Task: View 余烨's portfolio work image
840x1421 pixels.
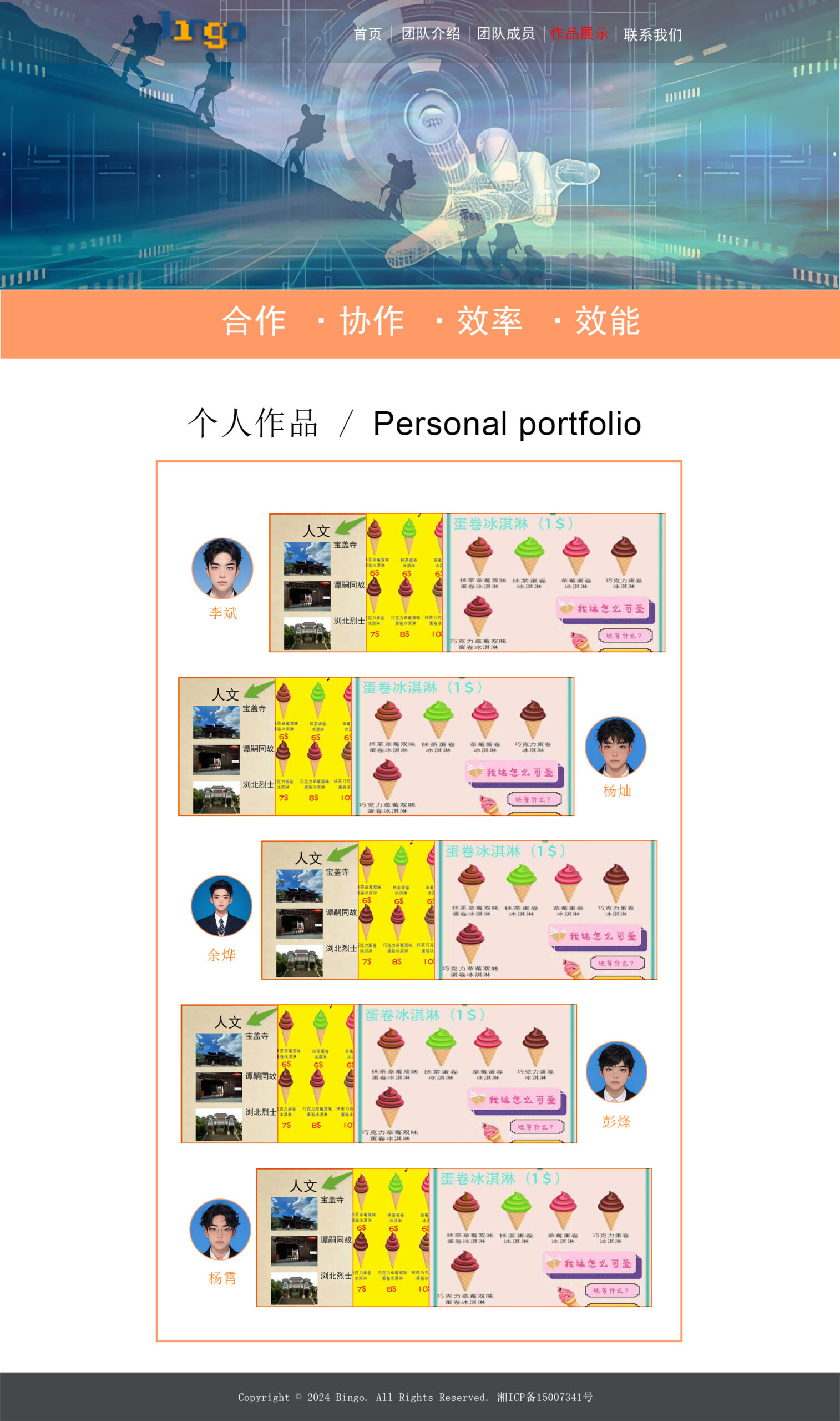Action: coord(459,910)
